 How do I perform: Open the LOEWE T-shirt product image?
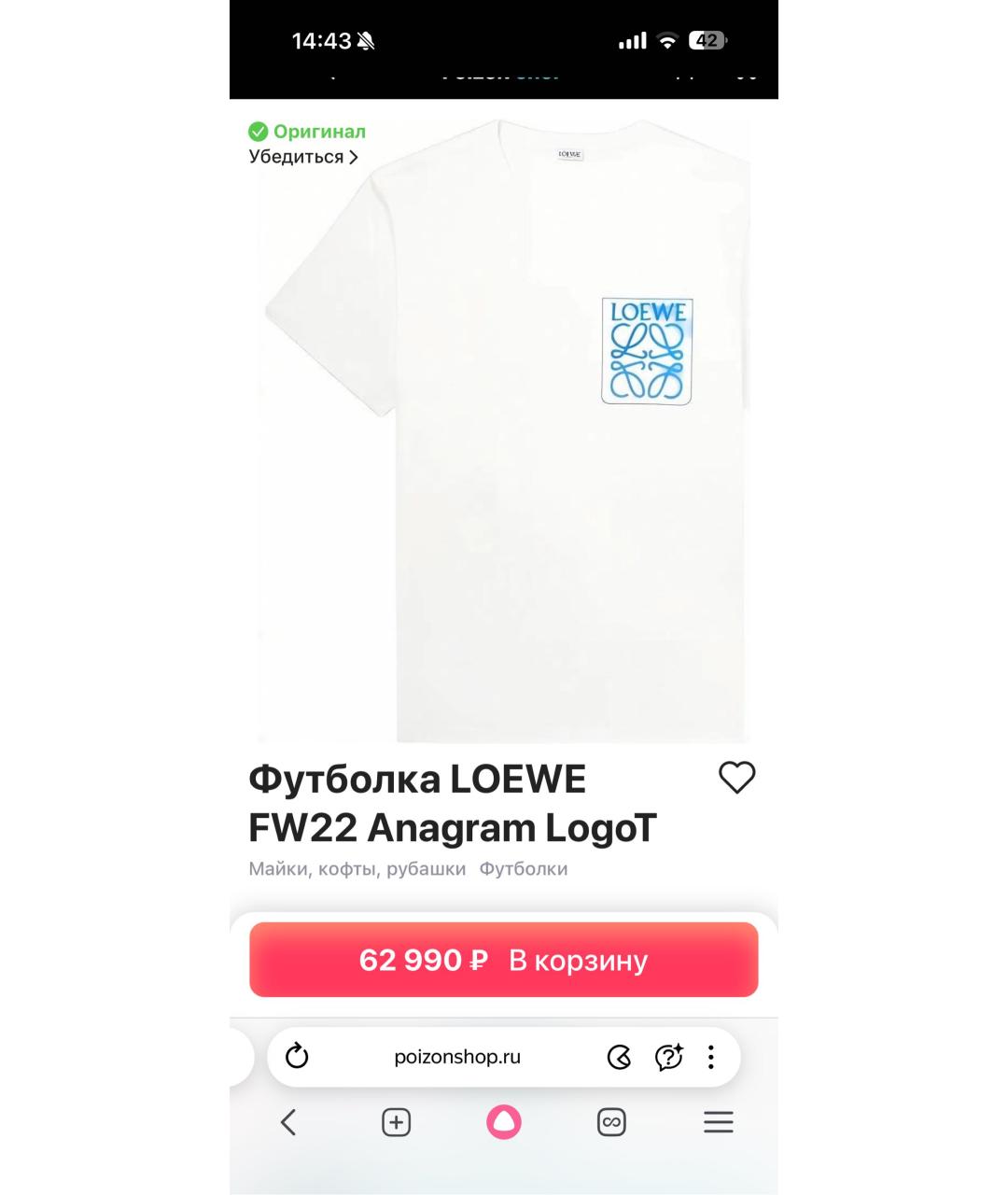(x=503, y=429)
